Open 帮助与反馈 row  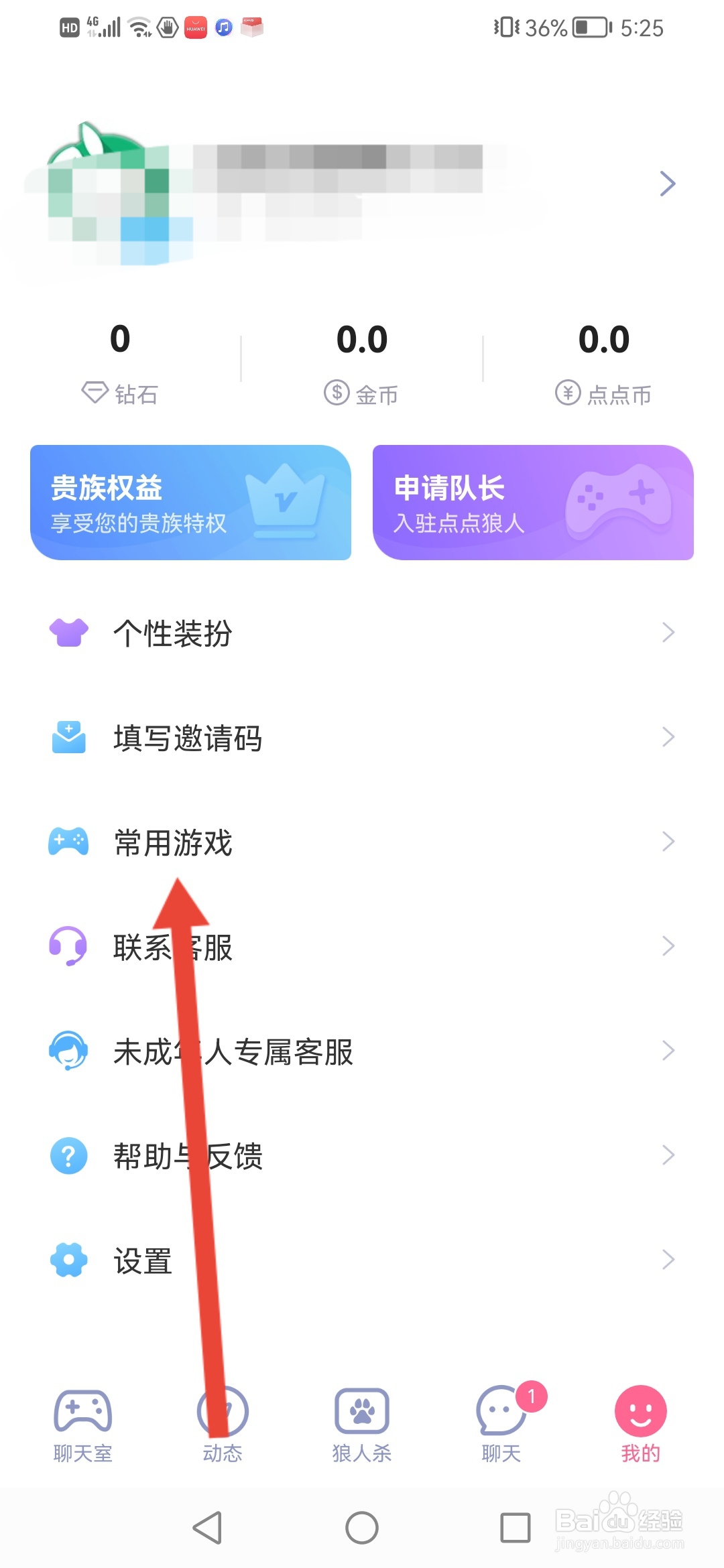(x=362, y=1155)
